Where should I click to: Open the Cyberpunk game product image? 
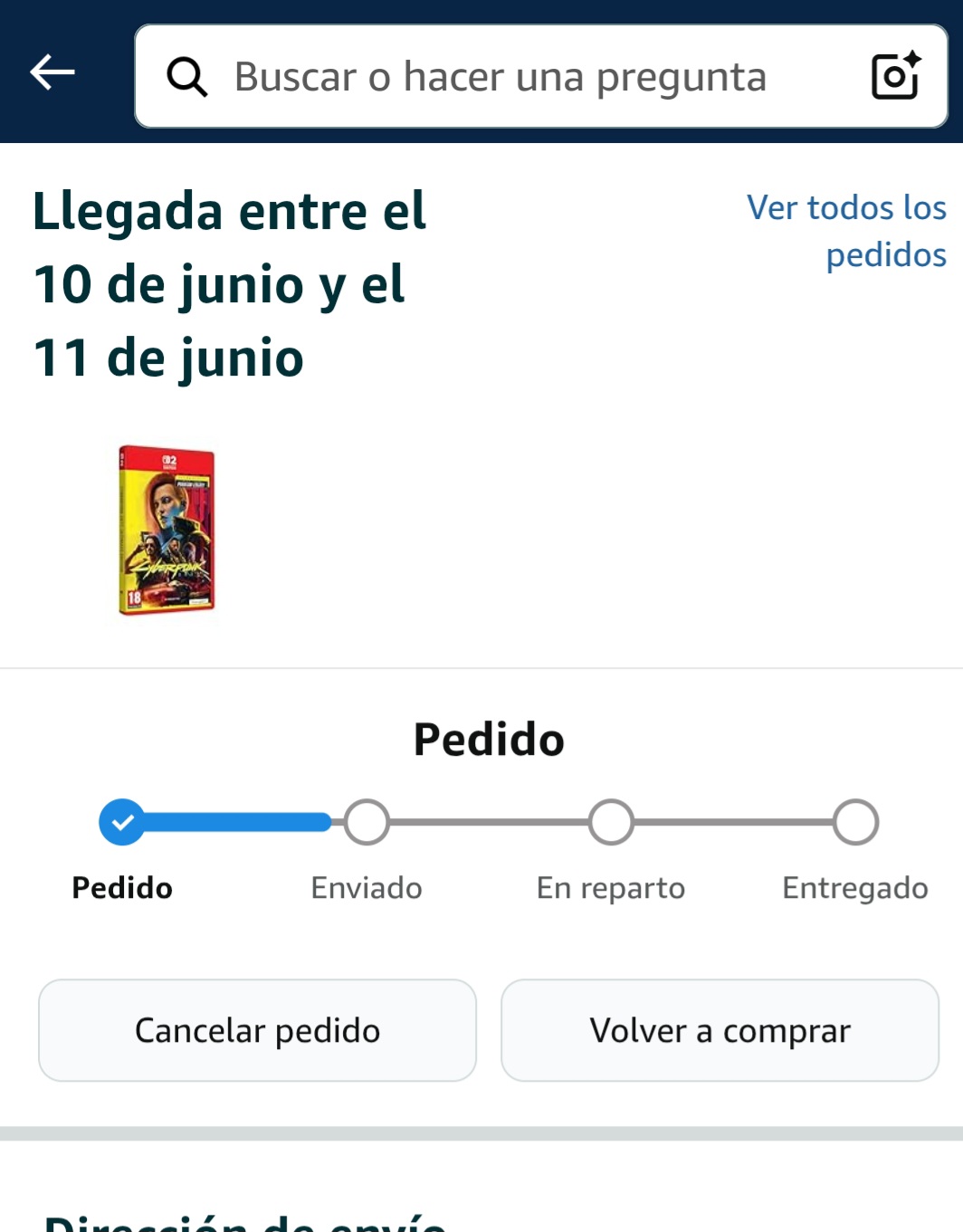click(167, 530)
